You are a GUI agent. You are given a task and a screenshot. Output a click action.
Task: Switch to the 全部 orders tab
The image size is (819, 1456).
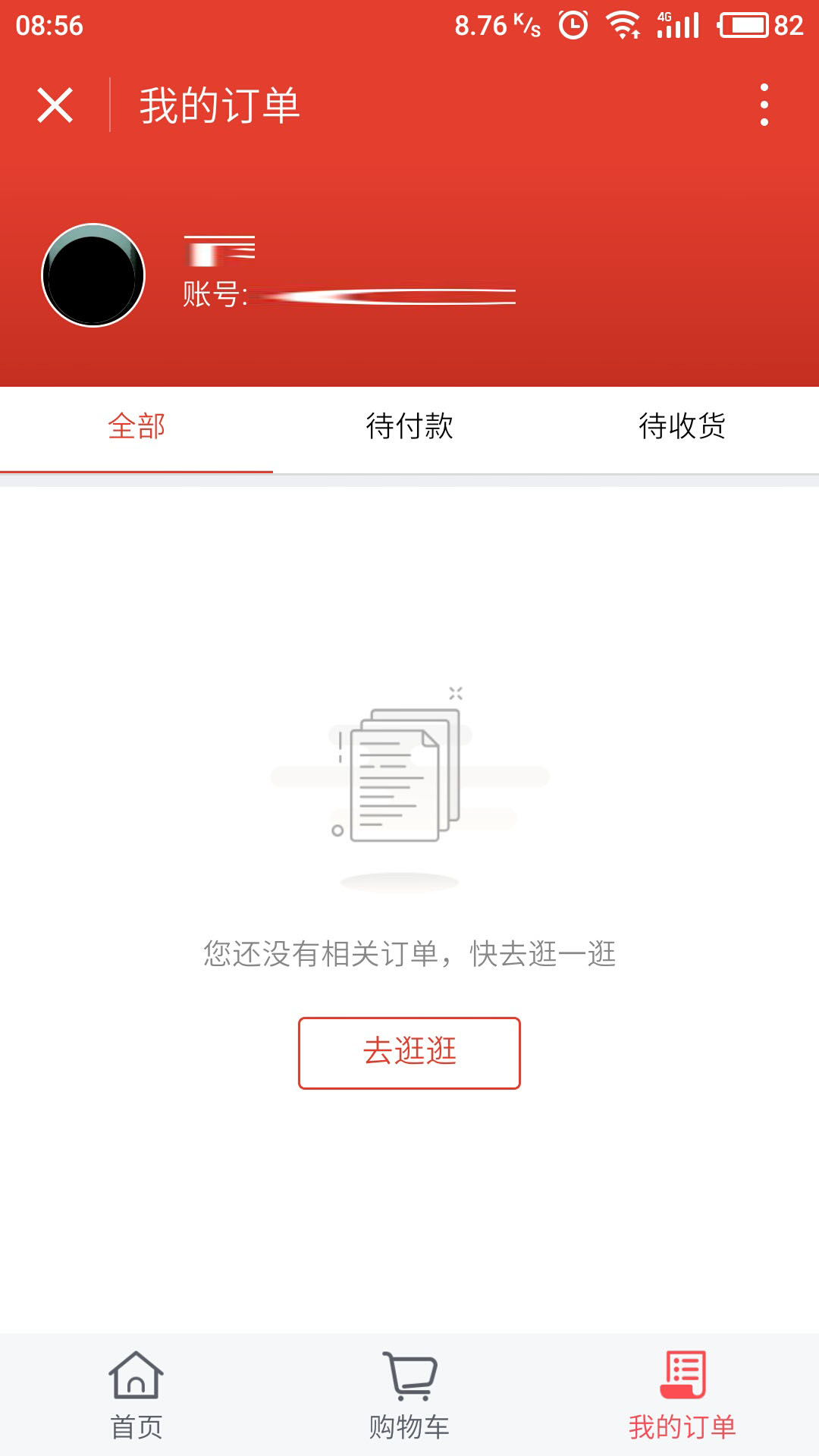136,427
